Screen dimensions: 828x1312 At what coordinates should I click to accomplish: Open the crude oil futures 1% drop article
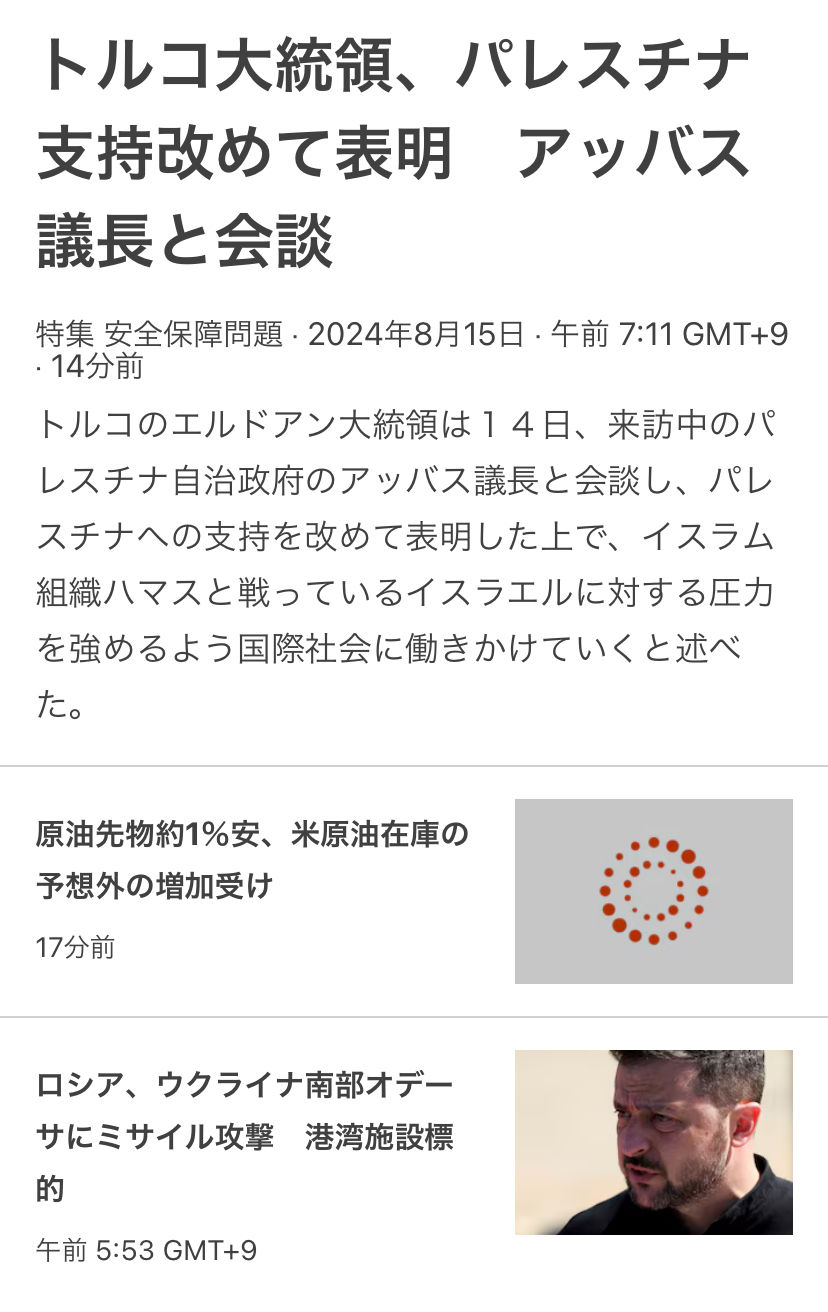pyautogui.click(x=253, y=860)
